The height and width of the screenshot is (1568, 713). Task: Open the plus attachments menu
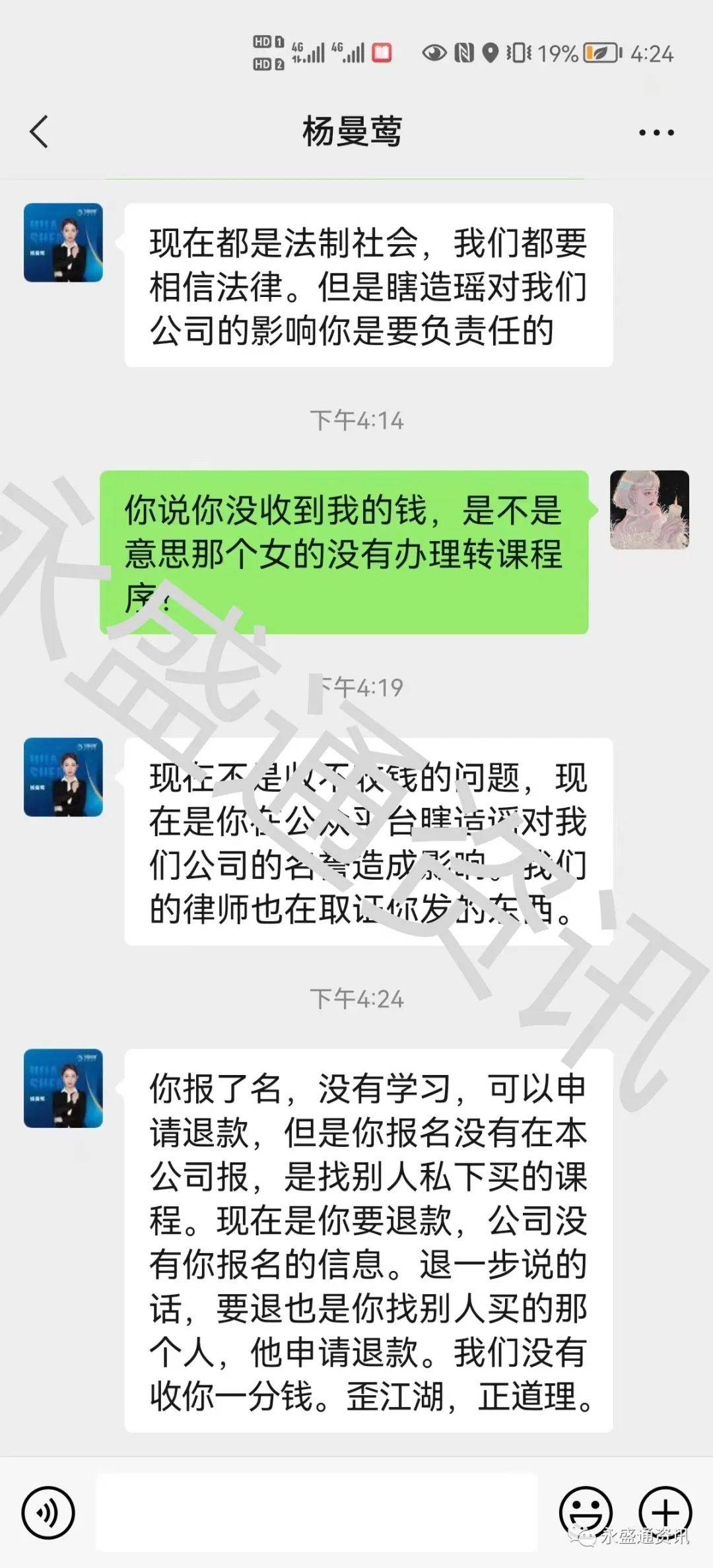tap(665, 1512)
